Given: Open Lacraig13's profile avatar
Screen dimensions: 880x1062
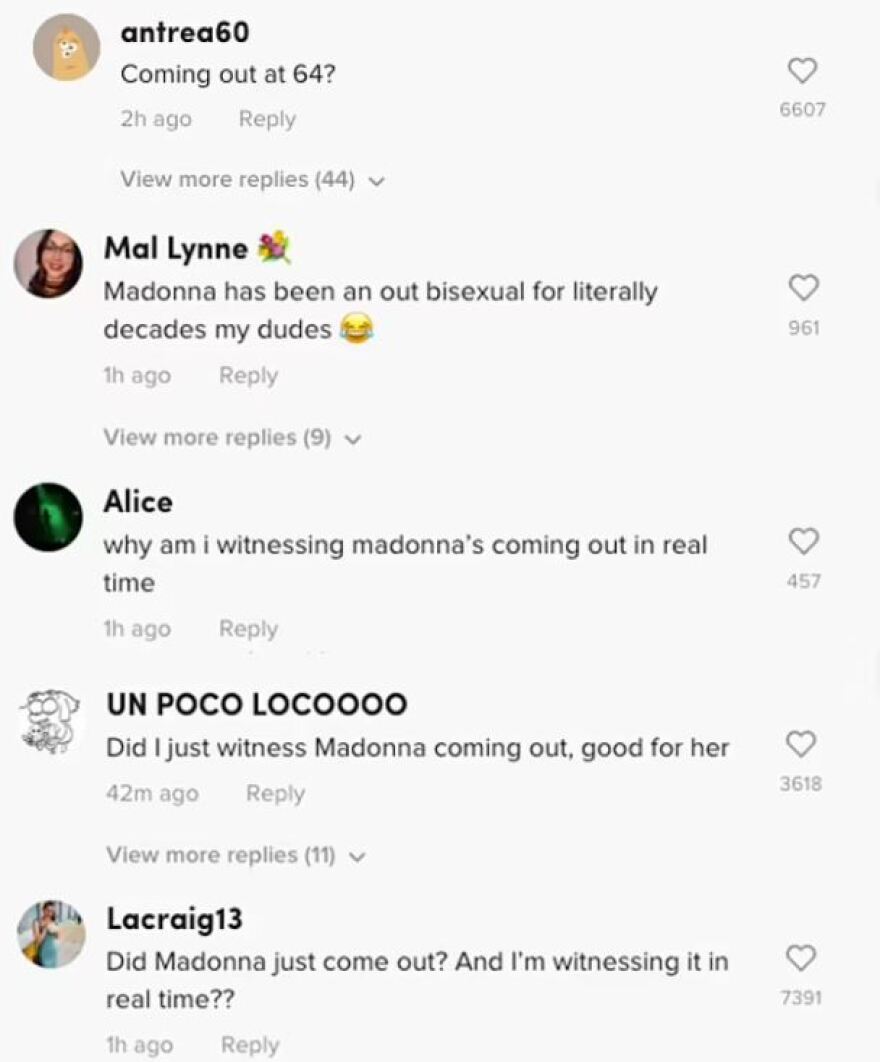Looking at the screenshot, I should 50,934.
